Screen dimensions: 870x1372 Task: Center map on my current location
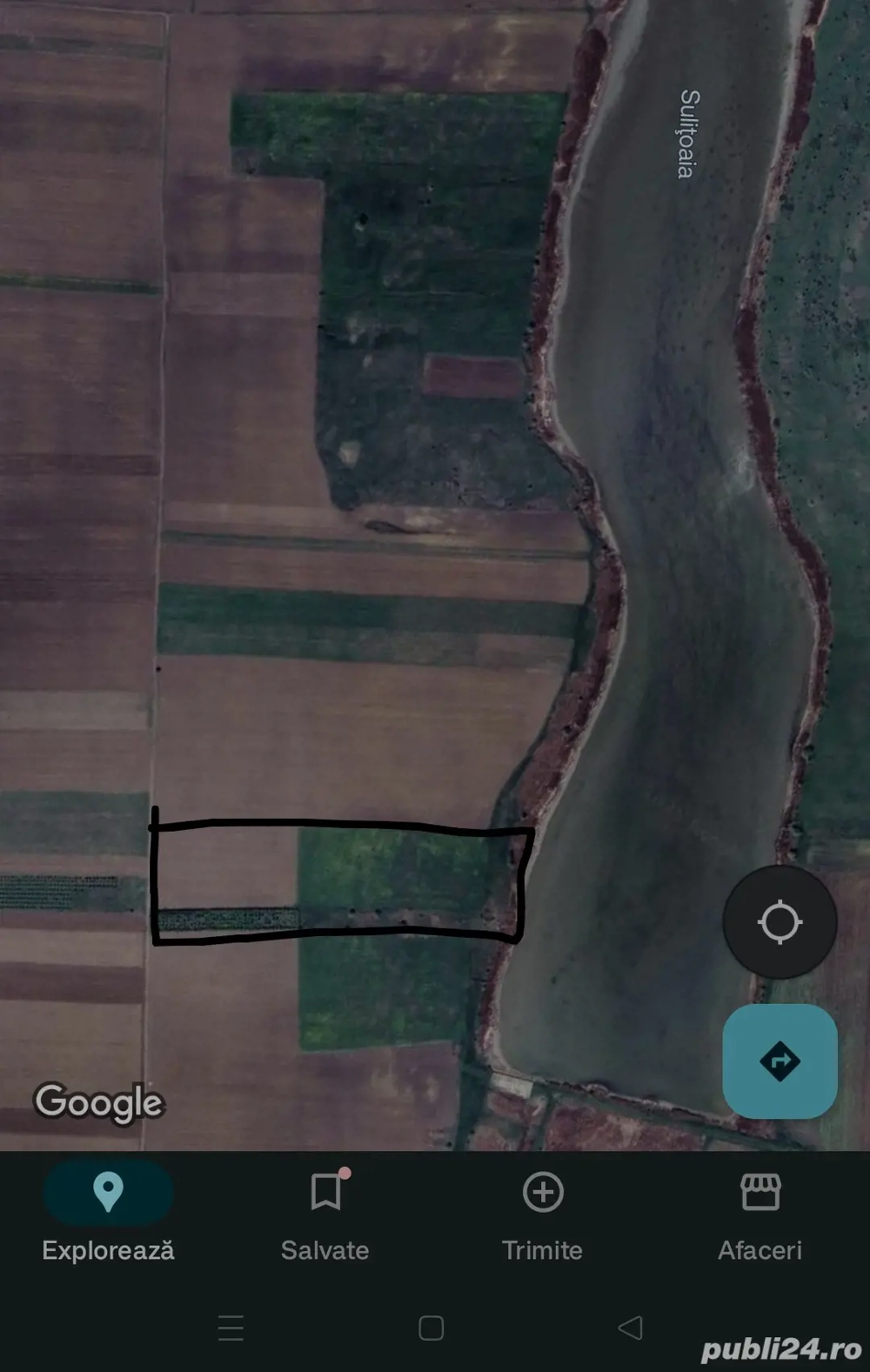(780, 922)
